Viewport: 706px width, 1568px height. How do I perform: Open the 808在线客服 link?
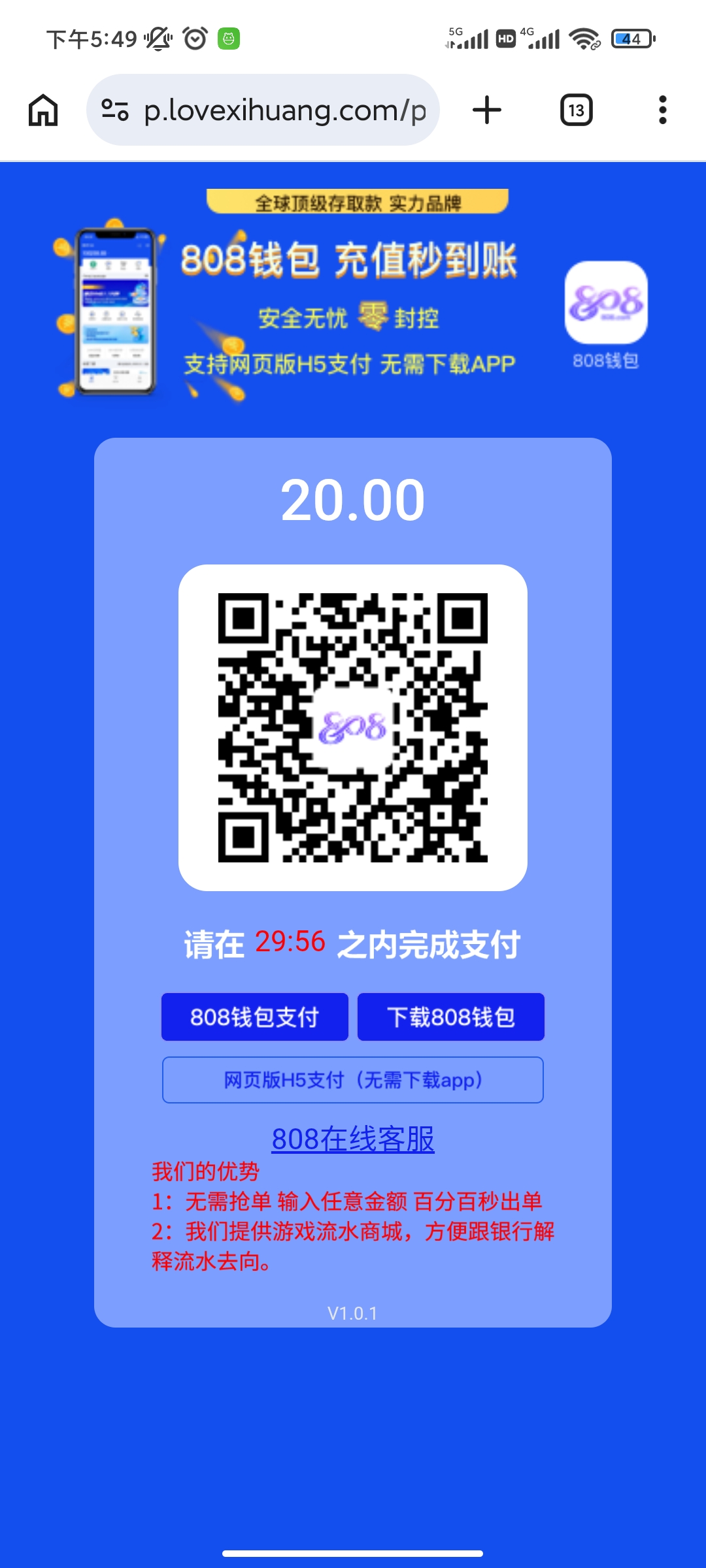[x=353, y=1139]
